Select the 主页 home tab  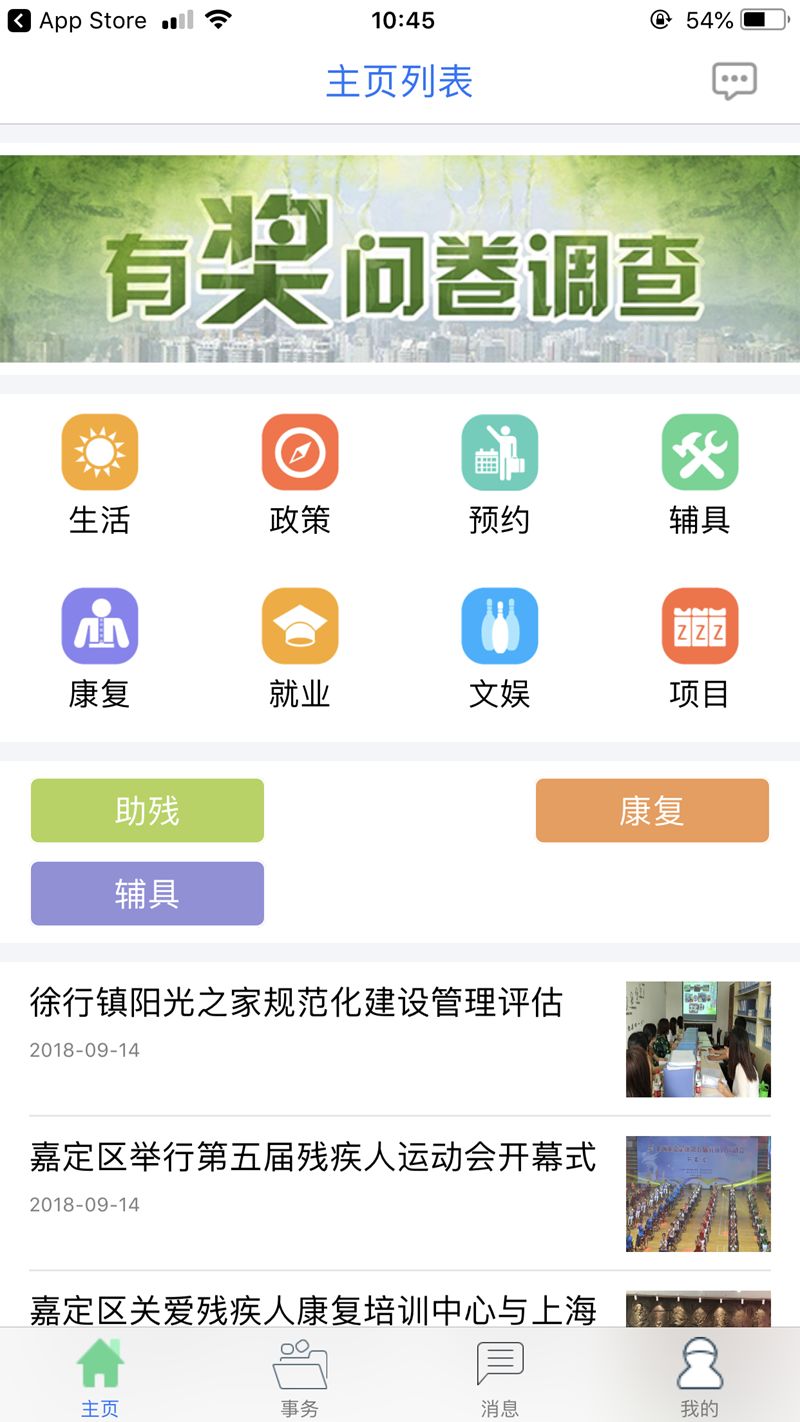tap(99, 1375)
